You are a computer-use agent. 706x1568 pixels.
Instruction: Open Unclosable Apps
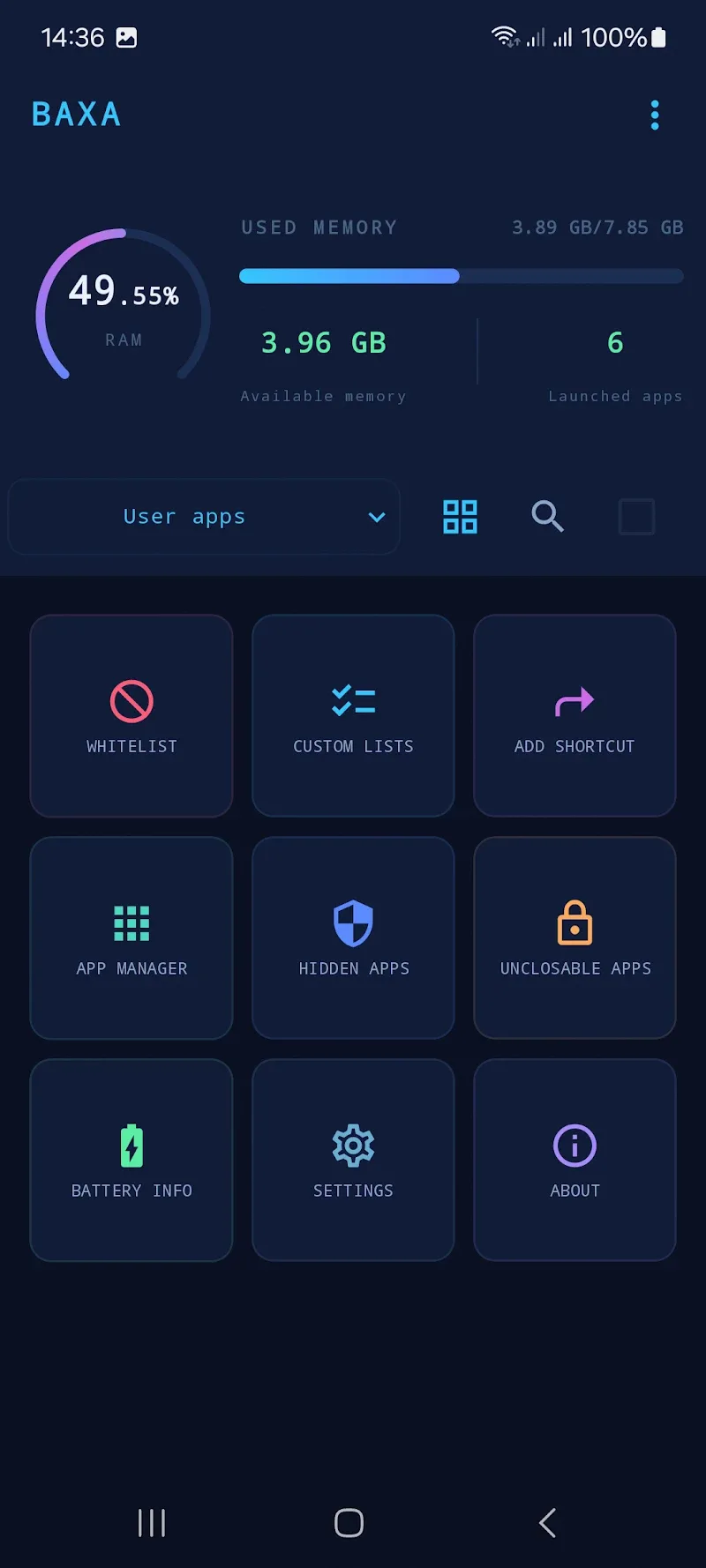point(575,938)
